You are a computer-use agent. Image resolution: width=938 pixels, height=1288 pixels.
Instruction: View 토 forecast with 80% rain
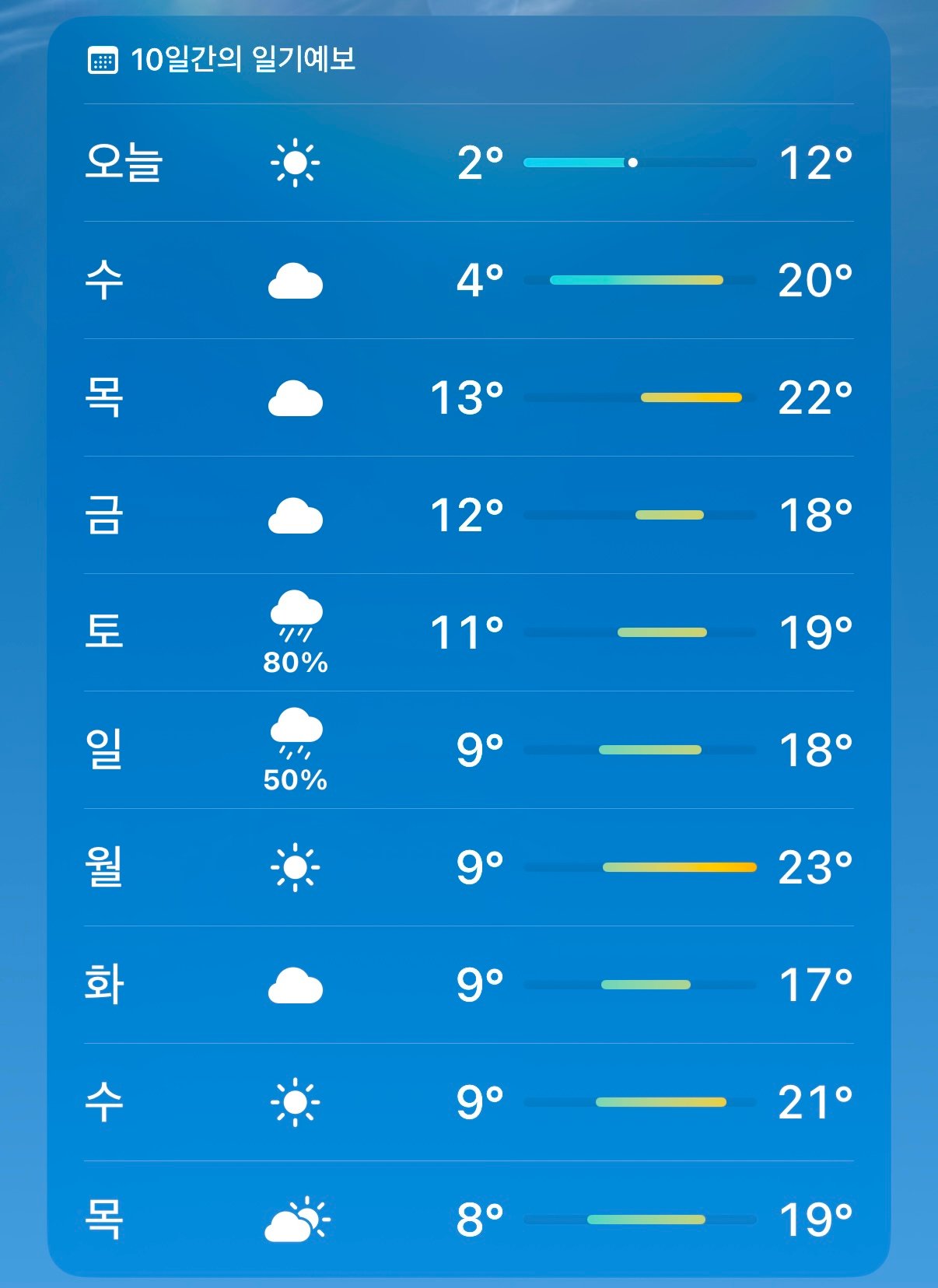tap(469, 632)
